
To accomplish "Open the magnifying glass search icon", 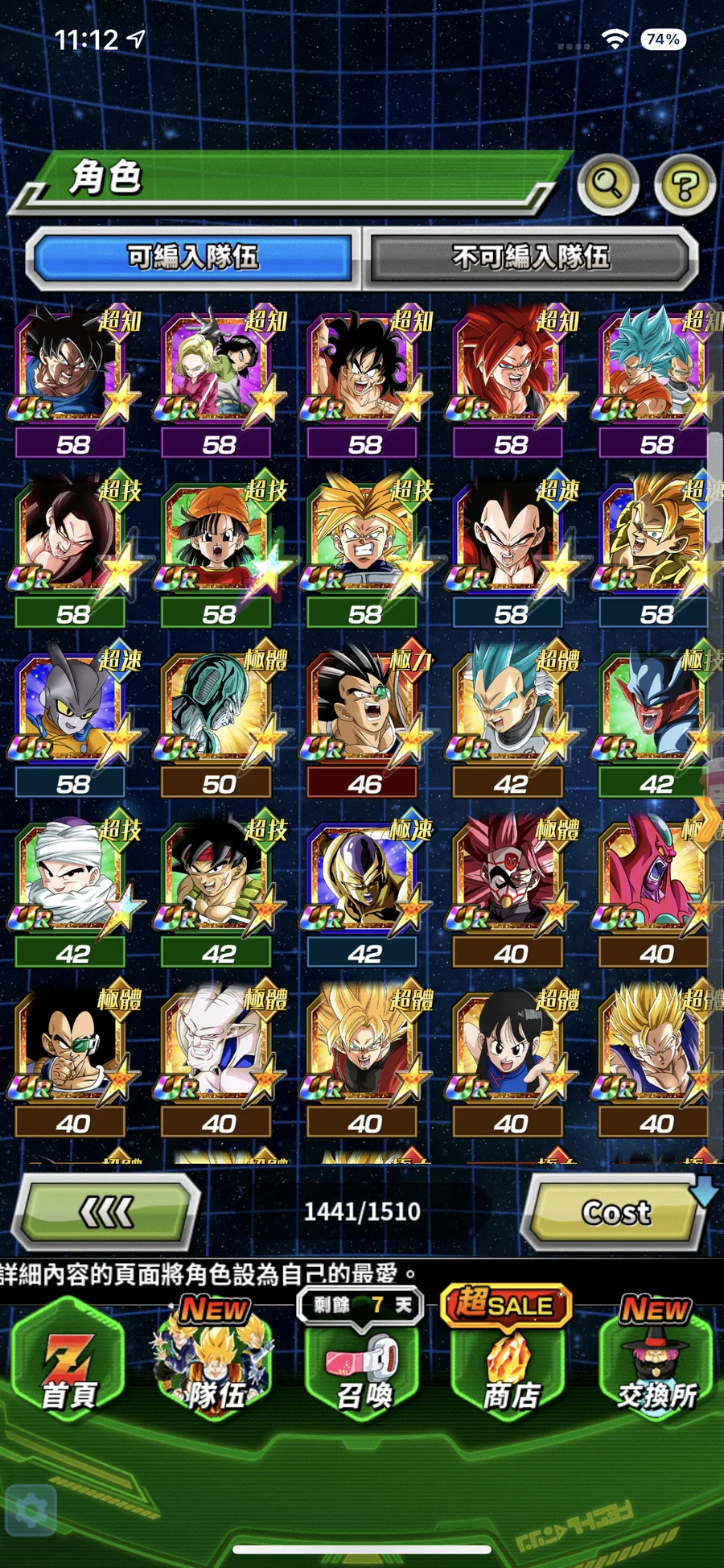I will pos(607,184).
